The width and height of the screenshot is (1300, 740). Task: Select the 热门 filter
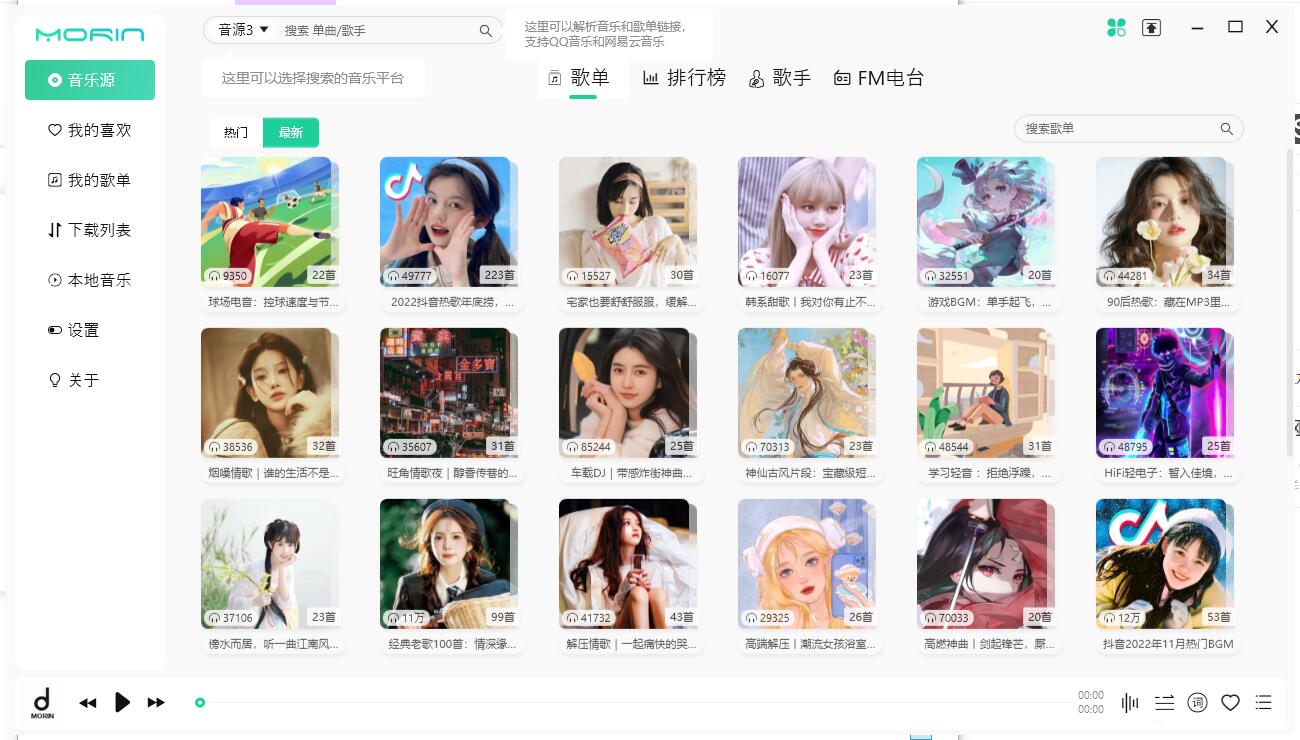coord(236,133)
